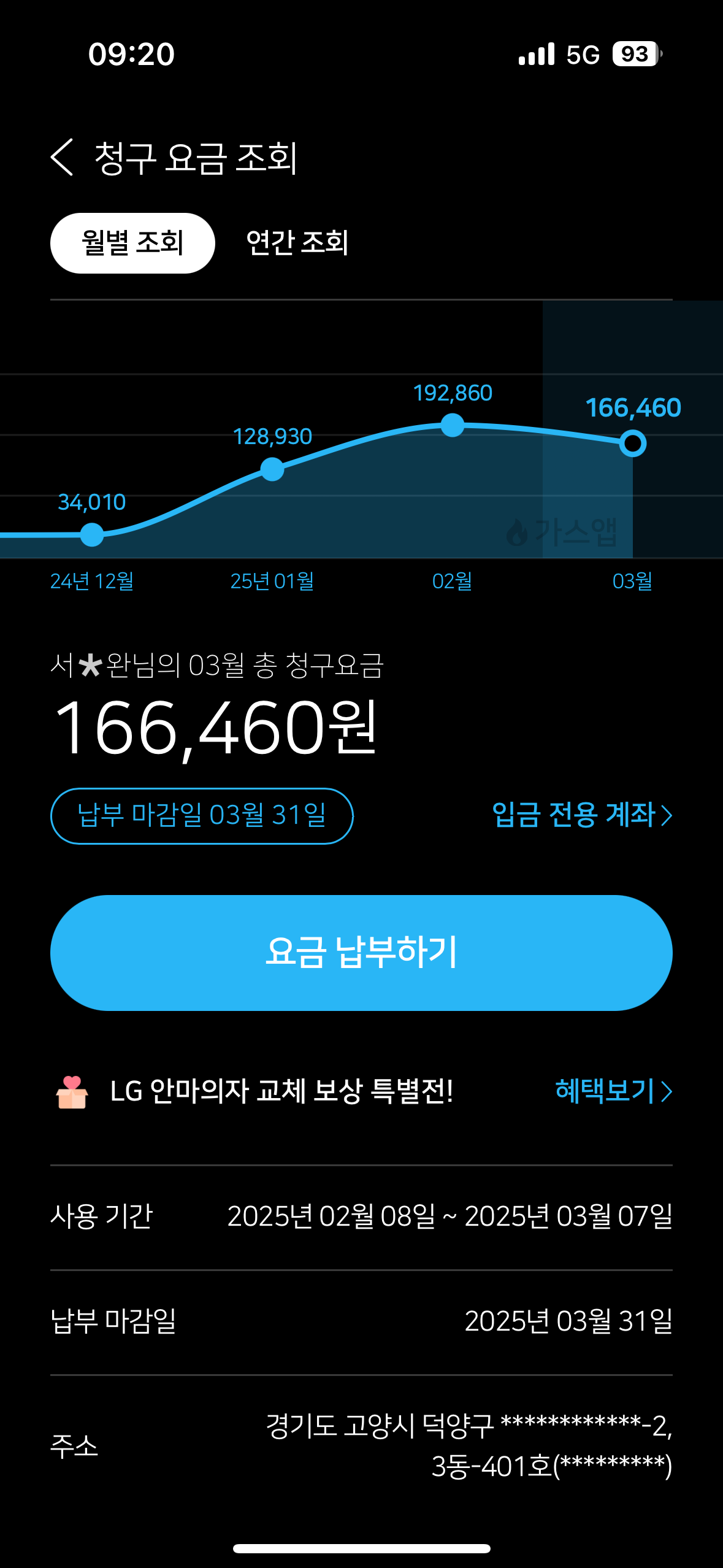Switch to the 연간 조회 tab
Viewport: 723px width, 1568px height.
point(297,243)
